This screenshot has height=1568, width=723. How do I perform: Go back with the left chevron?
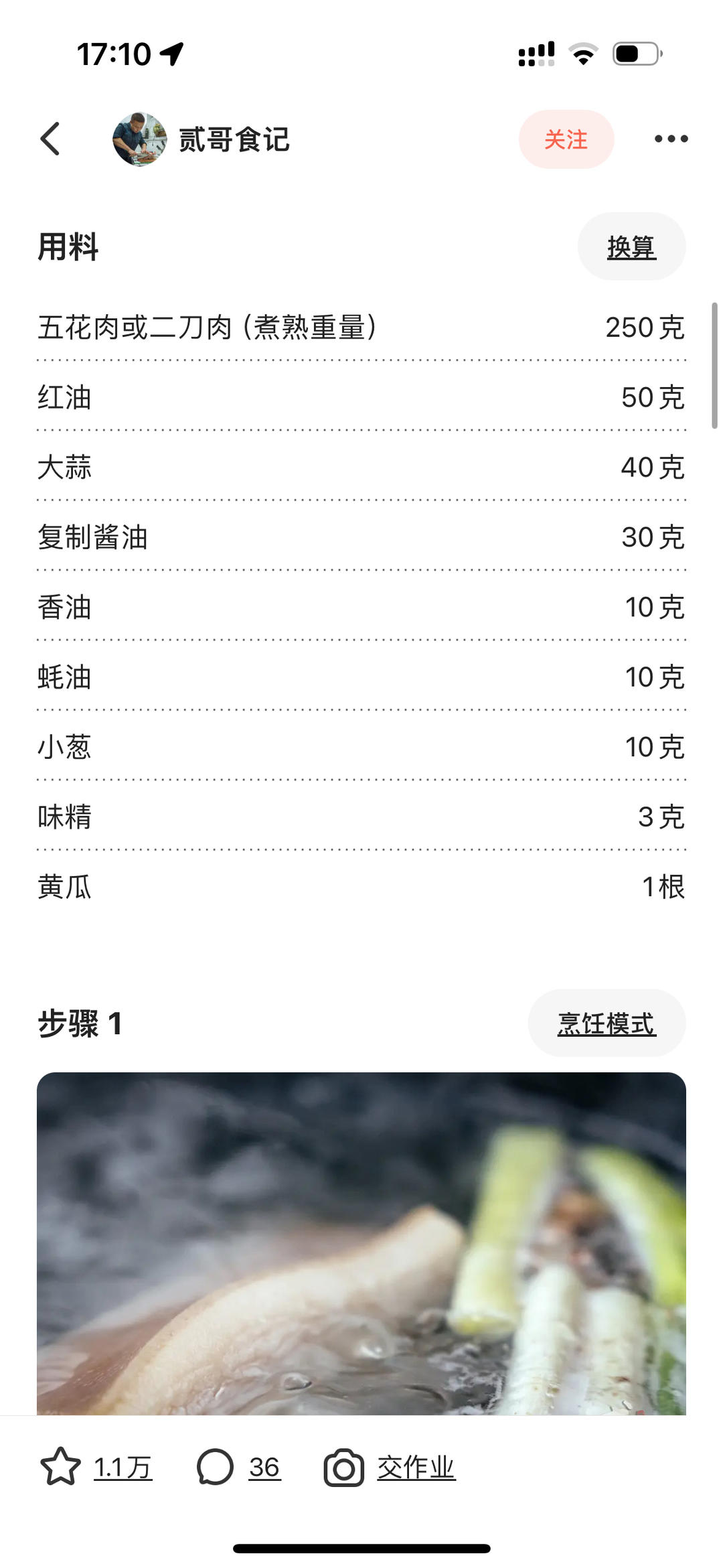50,139
